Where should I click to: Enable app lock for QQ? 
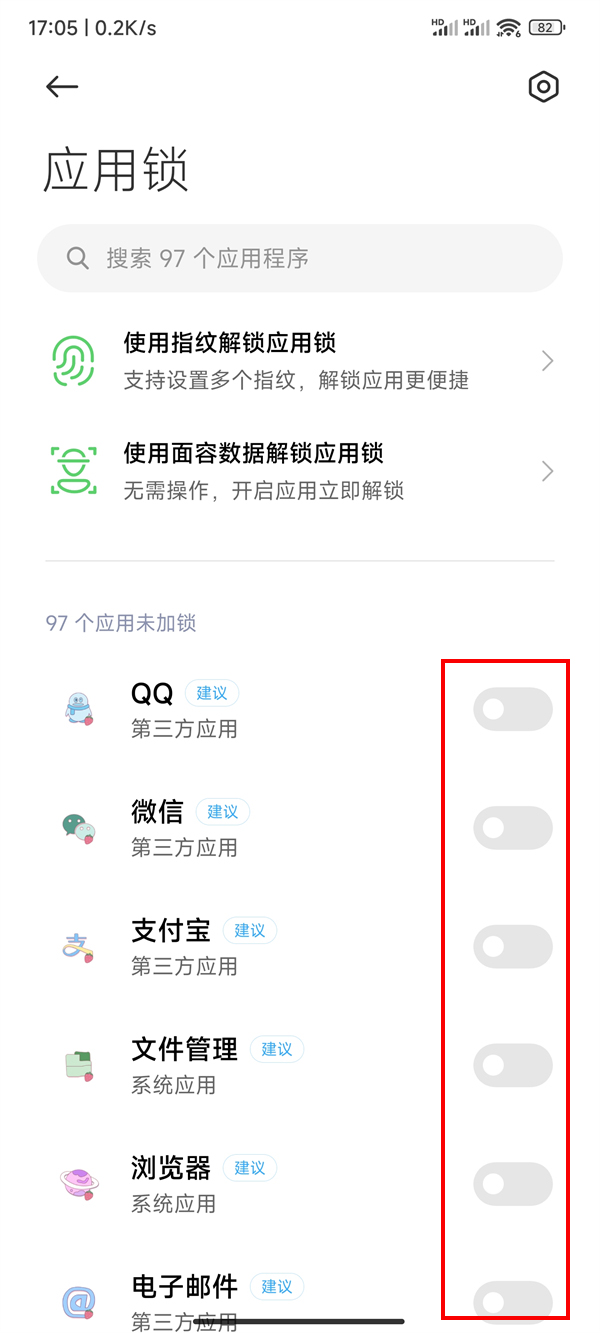[x=512, y=709]
